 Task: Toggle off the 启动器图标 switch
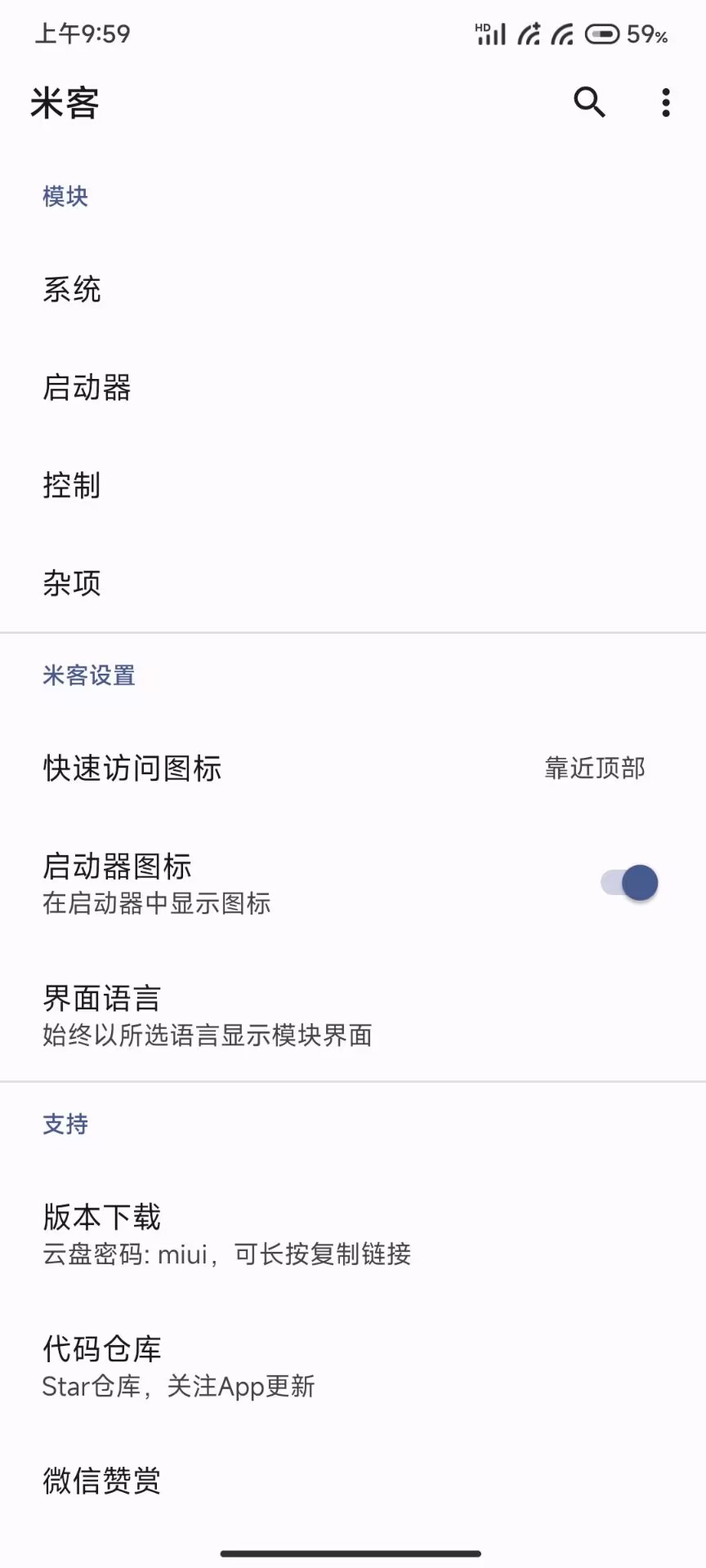pyautogui.click(x=630, y=883)
